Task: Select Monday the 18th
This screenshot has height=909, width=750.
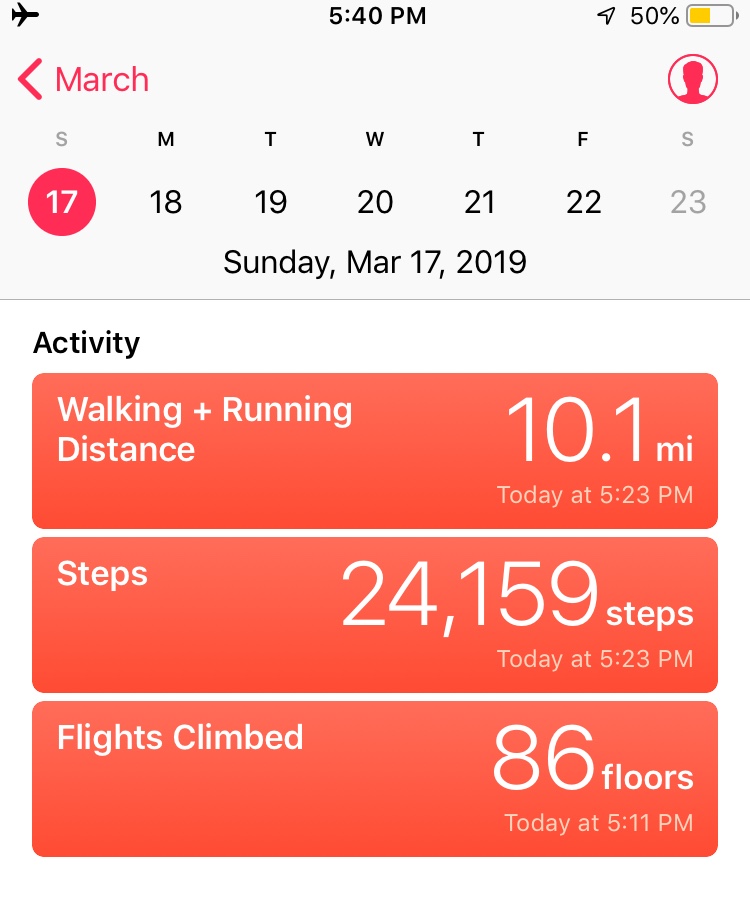Action: [166, 202]
